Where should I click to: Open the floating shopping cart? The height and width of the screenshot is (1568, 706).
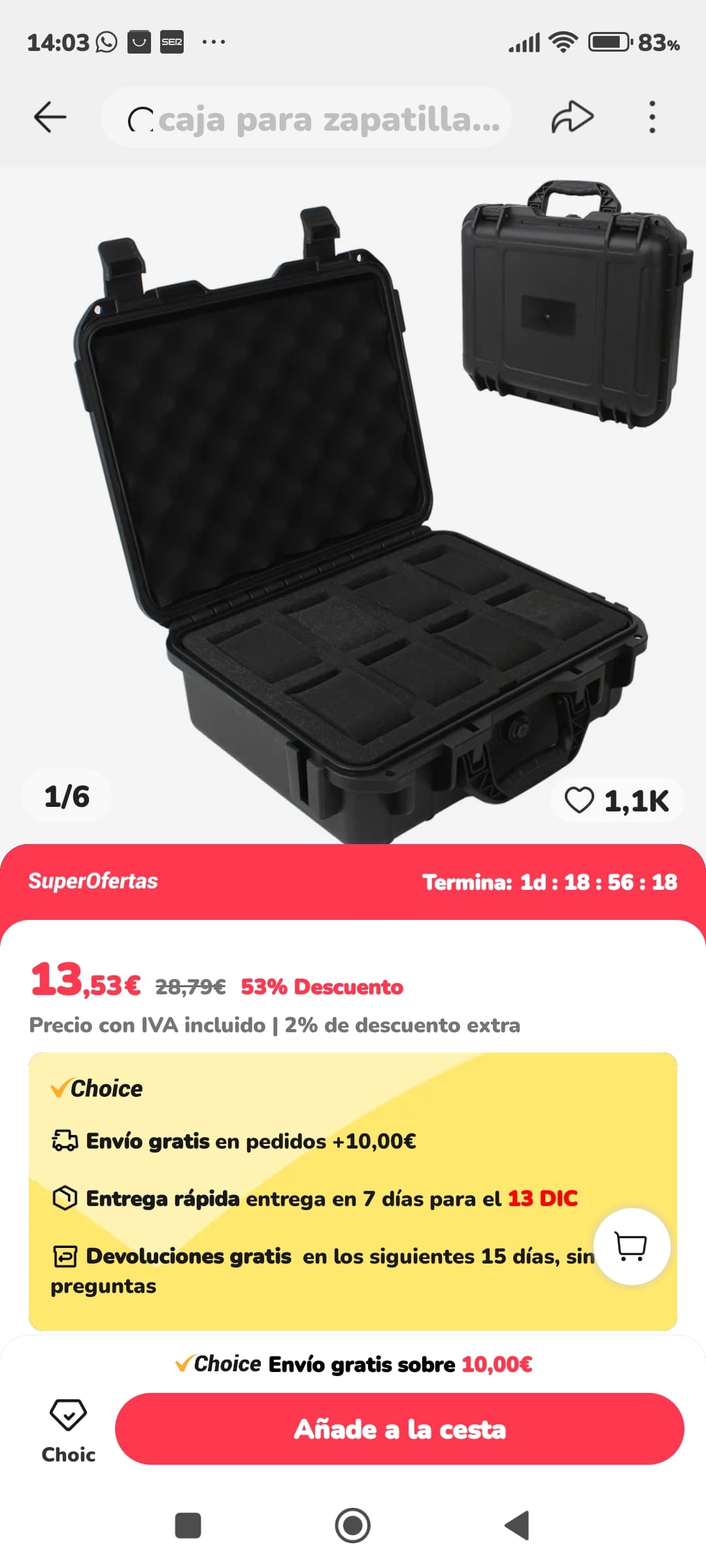(x=631, y=1247)
